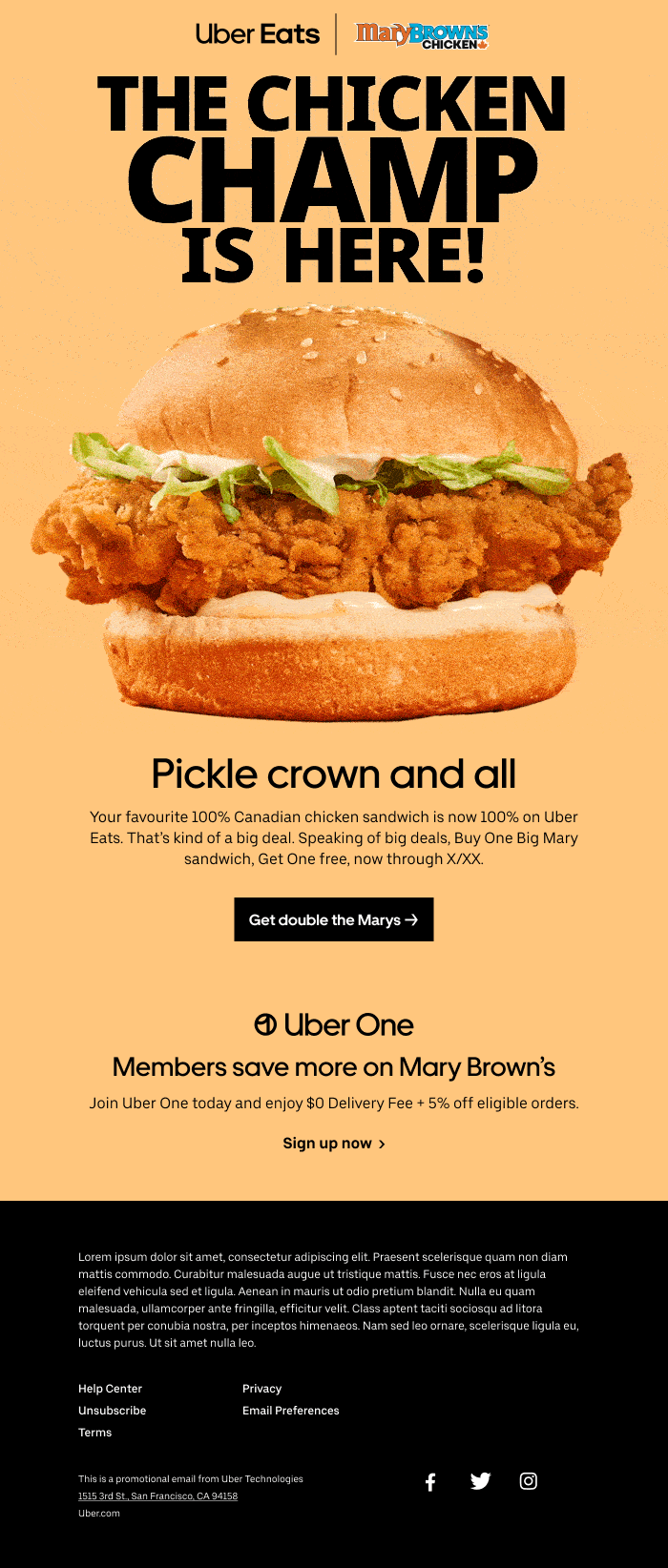Image resolution: width=668 pixels, height=1568 pixels.
Task: Open the Privacy link
Action: coord(261,1389)
